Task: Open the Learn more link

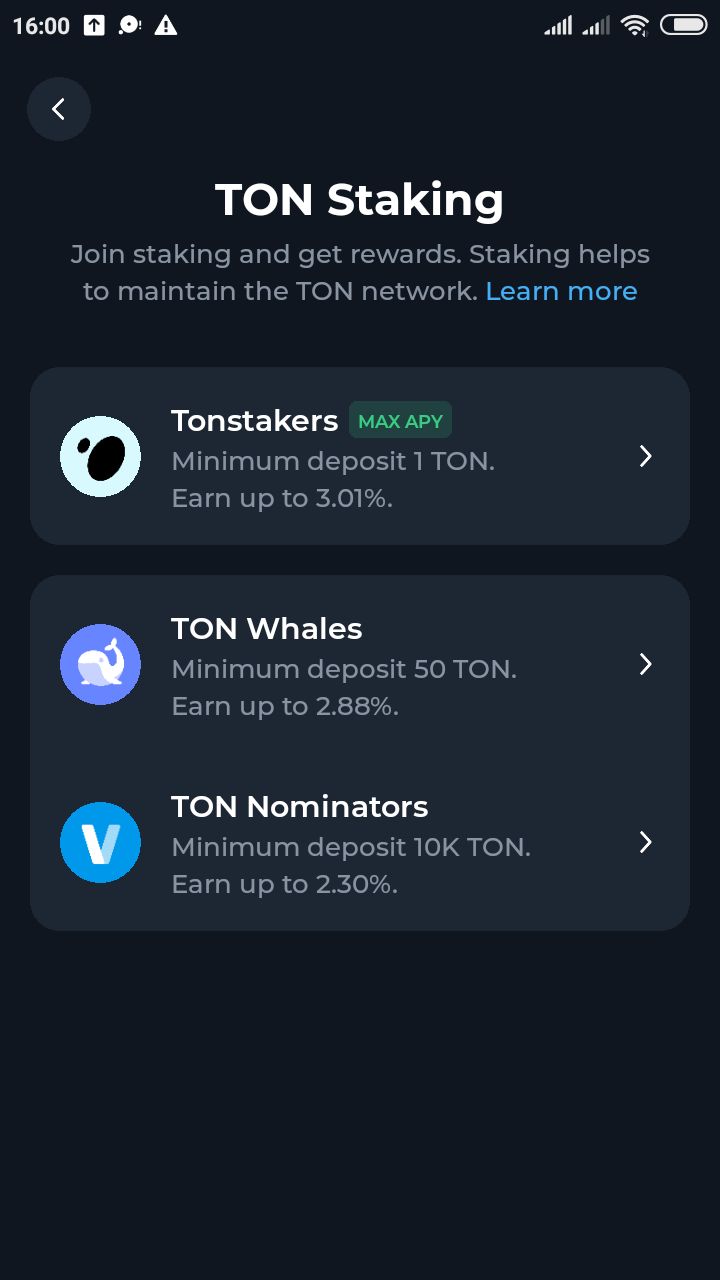Action: 561,291
